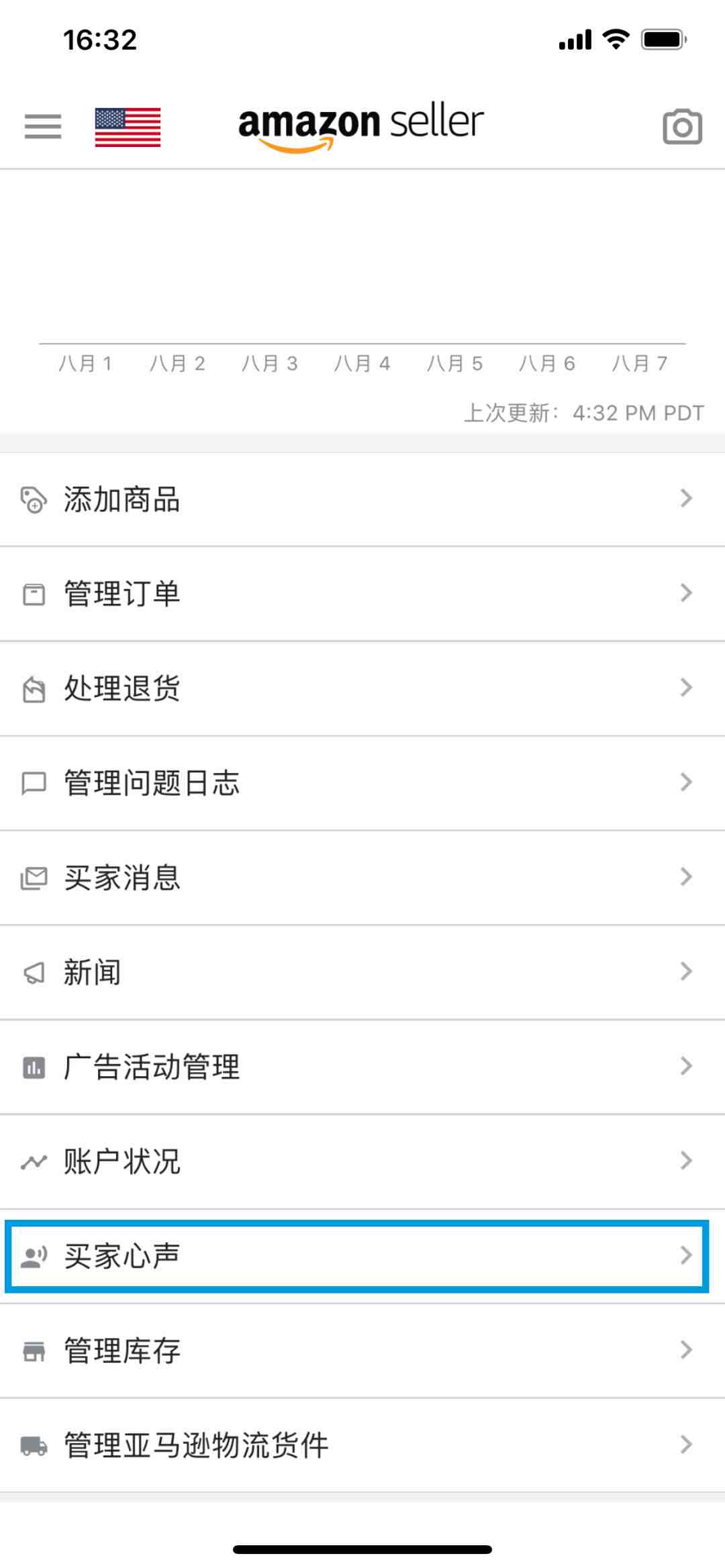725x1568 pixels.
Task: Select the highlighted 买家心声 row
Action: click(x=357, y=1256)
